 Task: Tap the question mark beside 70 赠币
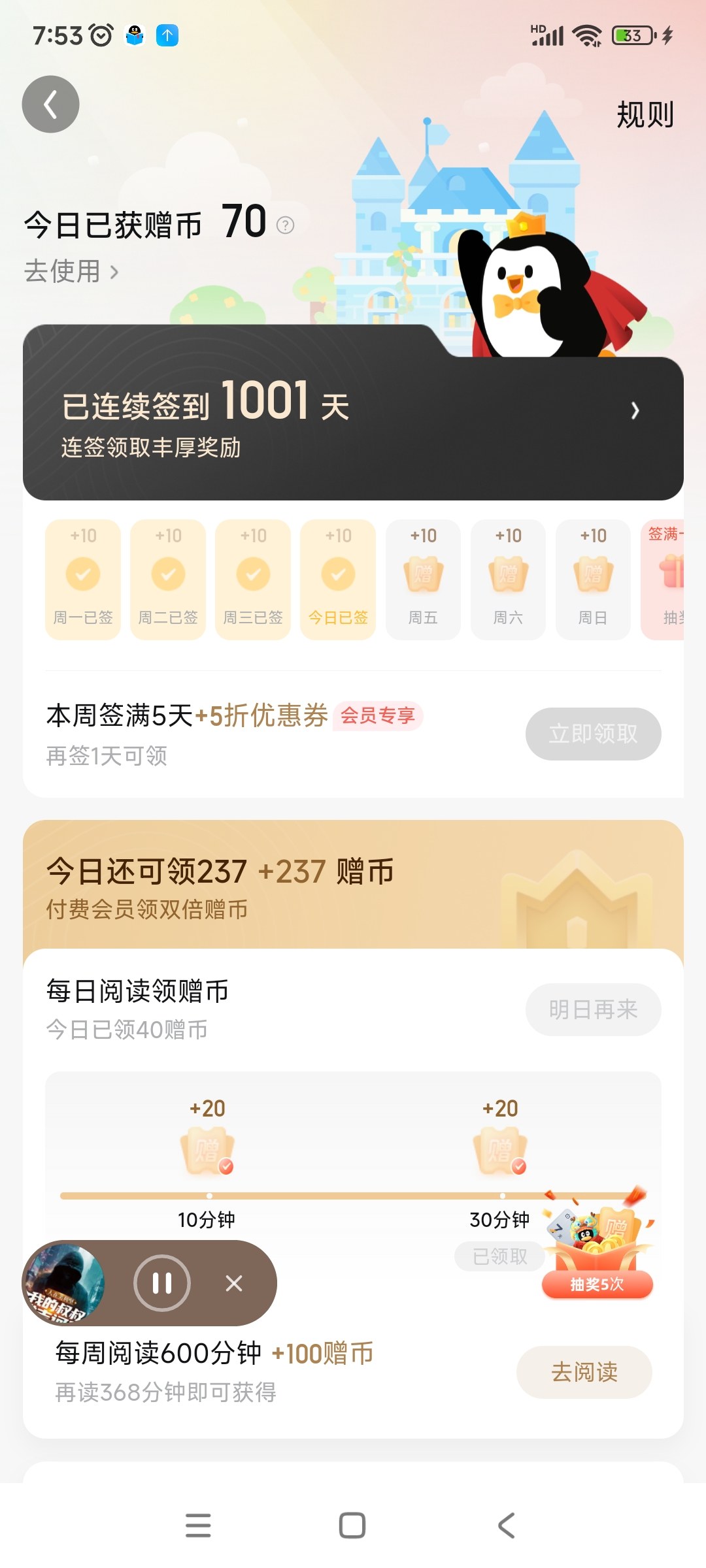click(x=285, y=225)
